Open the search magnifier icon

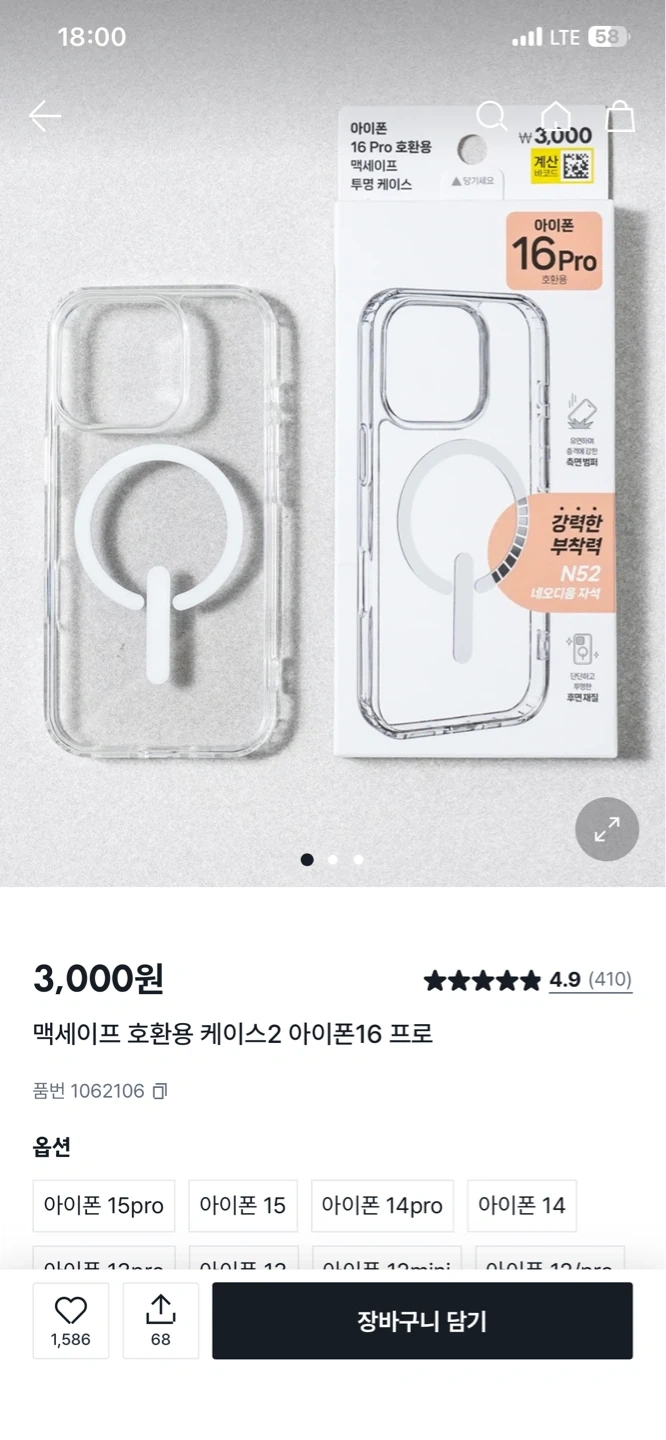(x=491, y=116)
